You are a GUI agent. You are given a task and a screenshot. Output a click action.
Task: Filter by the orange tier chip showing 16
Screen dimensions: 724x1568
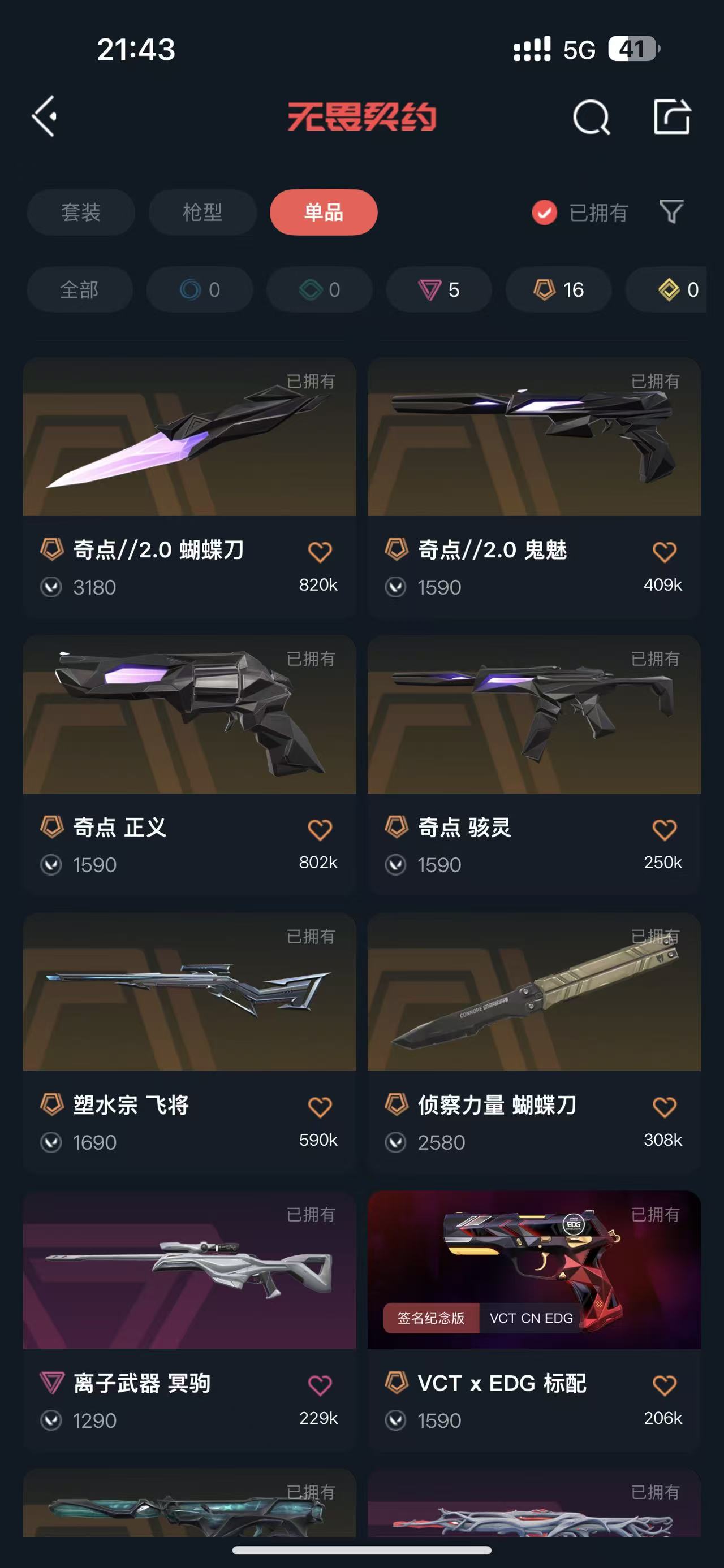[x=558, y=290]
